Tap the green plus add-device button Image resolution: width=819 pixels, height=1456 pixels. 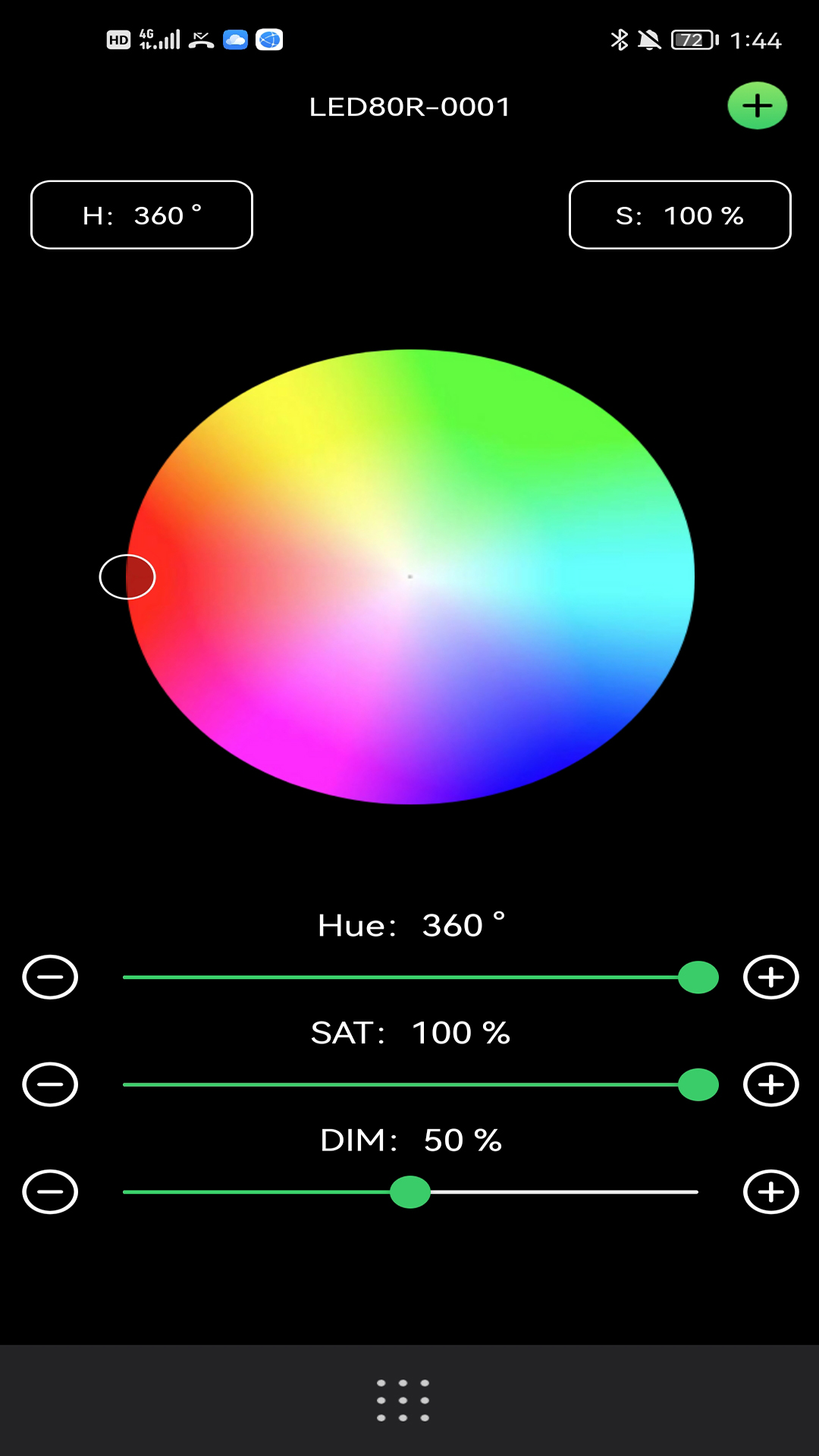757,105
